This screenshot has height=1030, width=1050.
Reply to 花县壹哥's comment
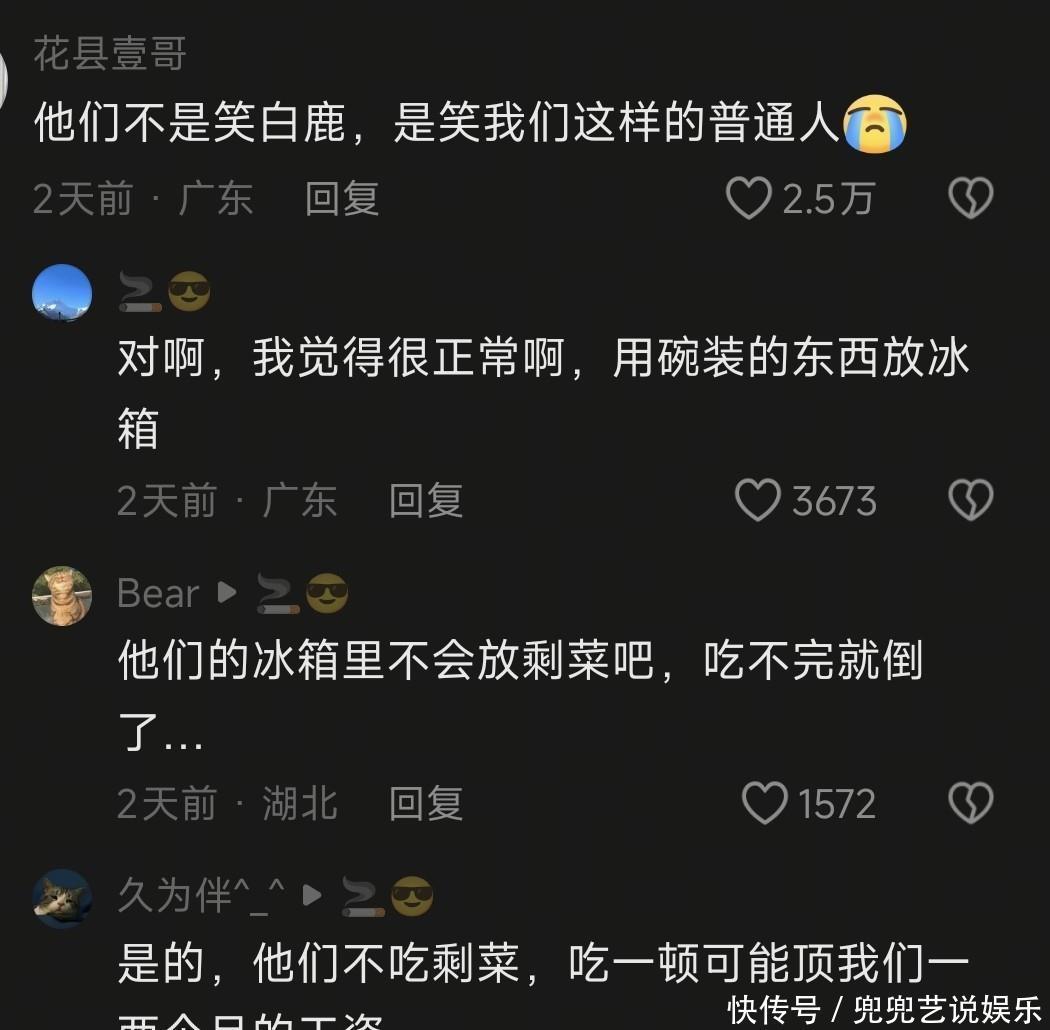click(x=342, y=198)
